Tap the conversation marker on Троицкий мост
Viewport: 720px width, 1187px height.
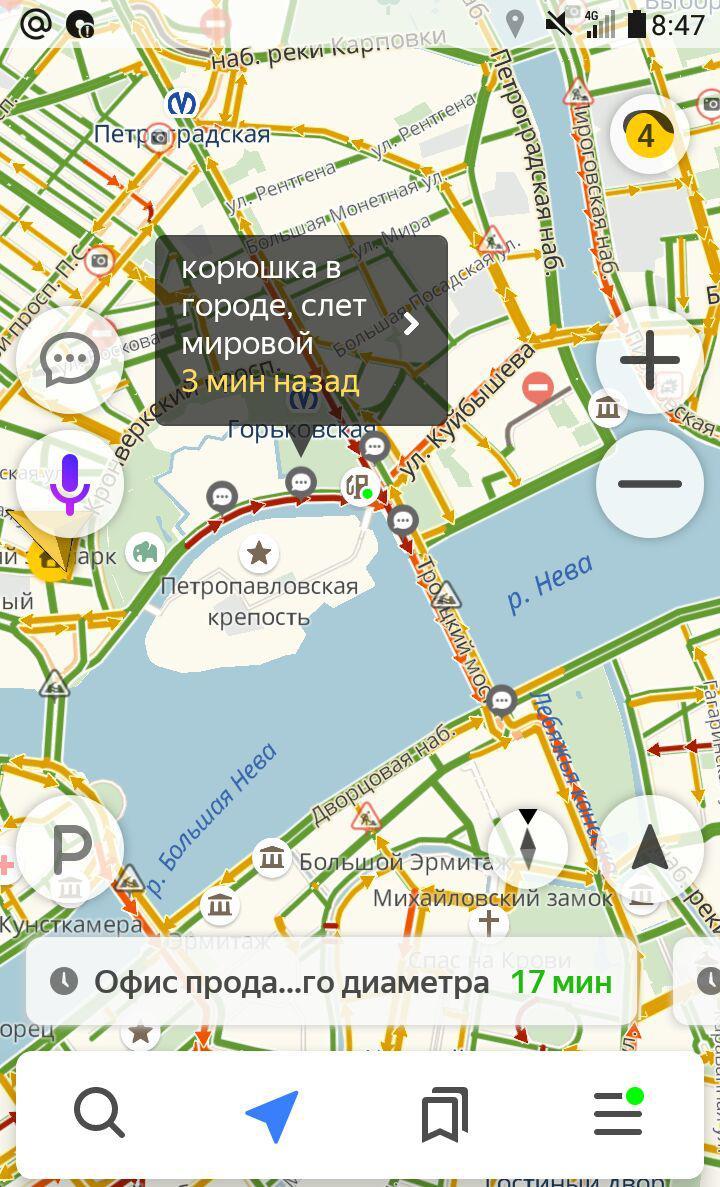point(502,701)
